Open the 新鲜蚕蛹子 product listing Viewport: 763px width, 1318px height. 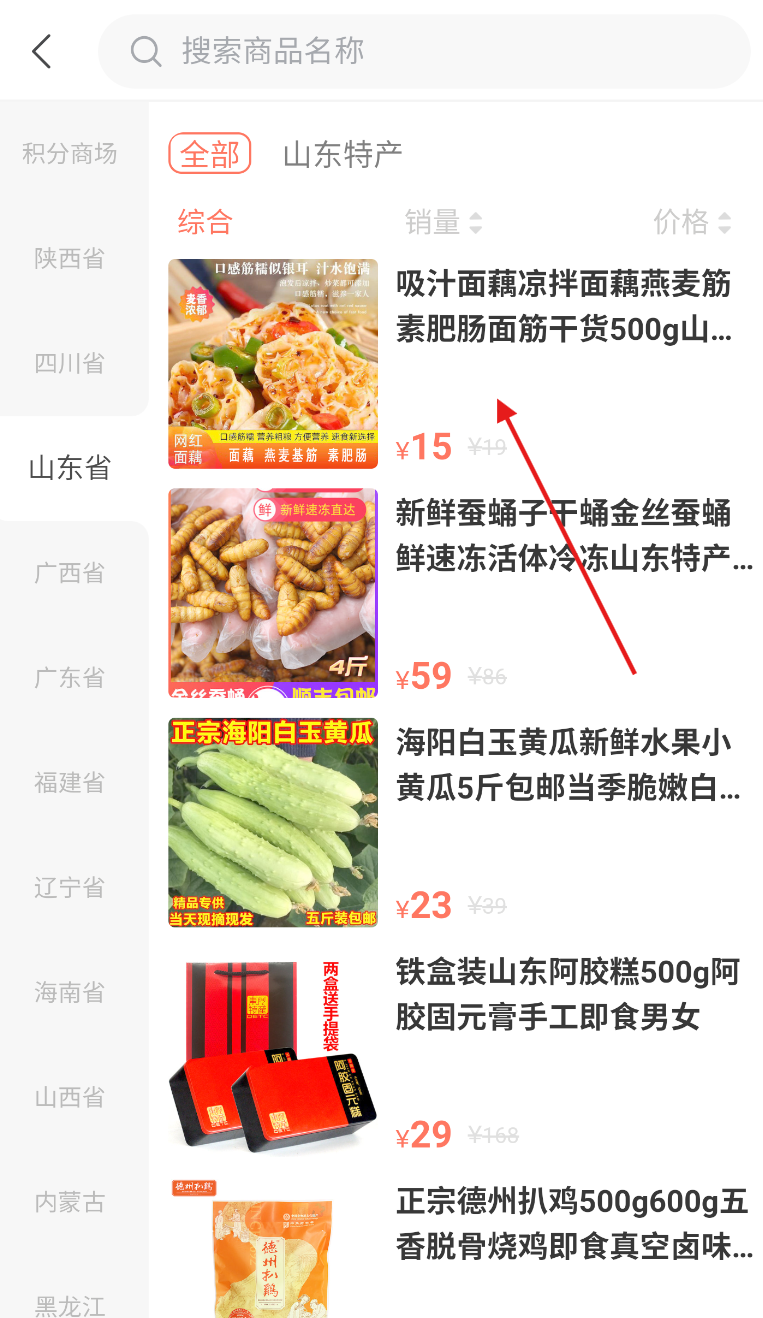click(460, 593)
